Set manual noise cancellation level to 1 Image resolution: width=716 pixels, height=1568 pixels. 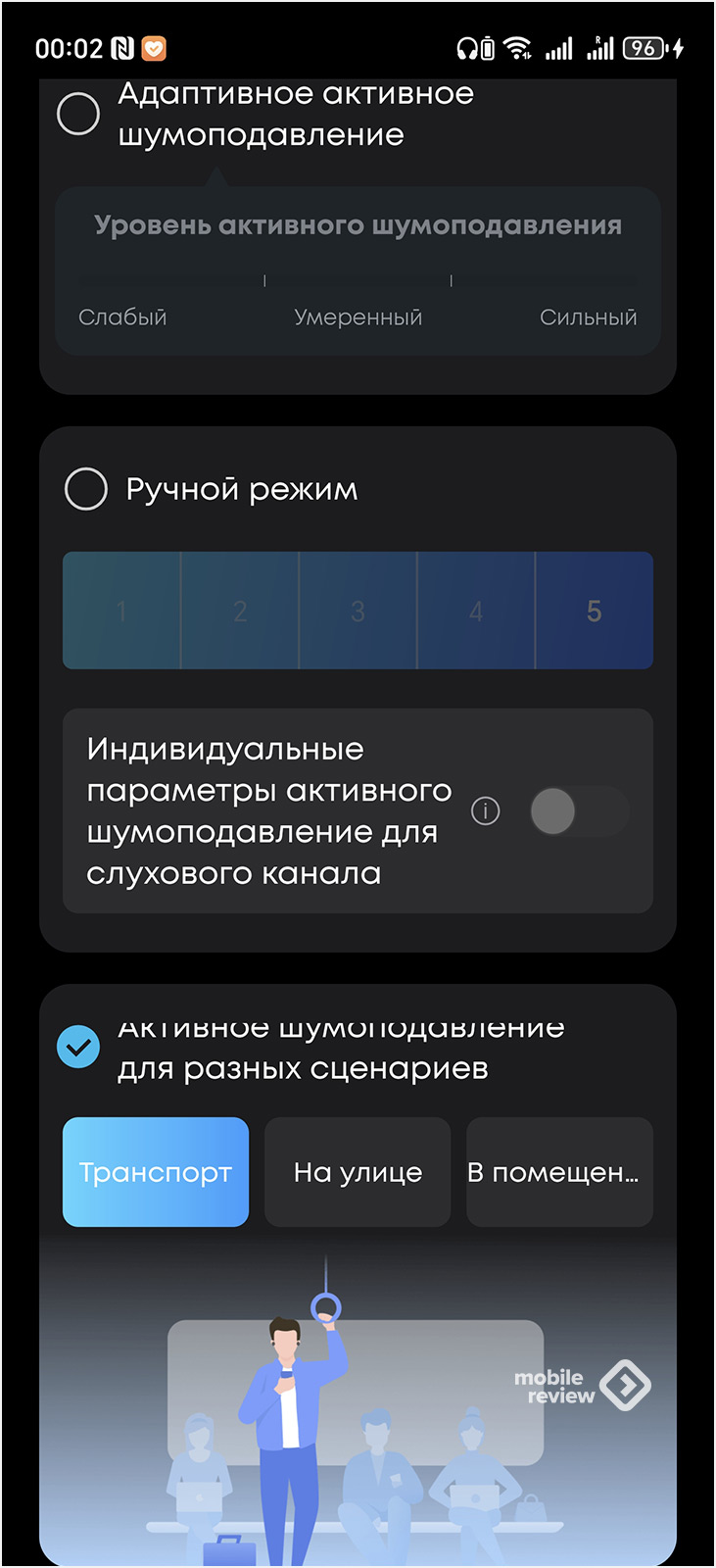121,611
